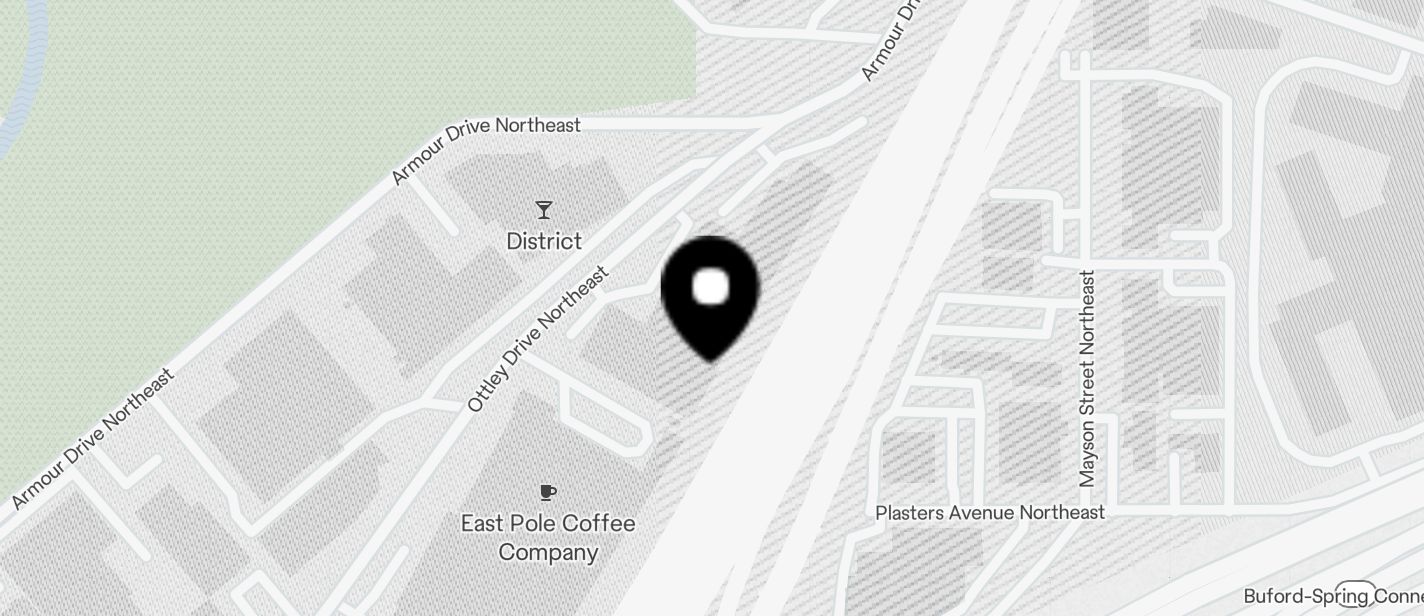Open the District bar place marker
The width and height of the screenshot is (1424, 616).
544,211
